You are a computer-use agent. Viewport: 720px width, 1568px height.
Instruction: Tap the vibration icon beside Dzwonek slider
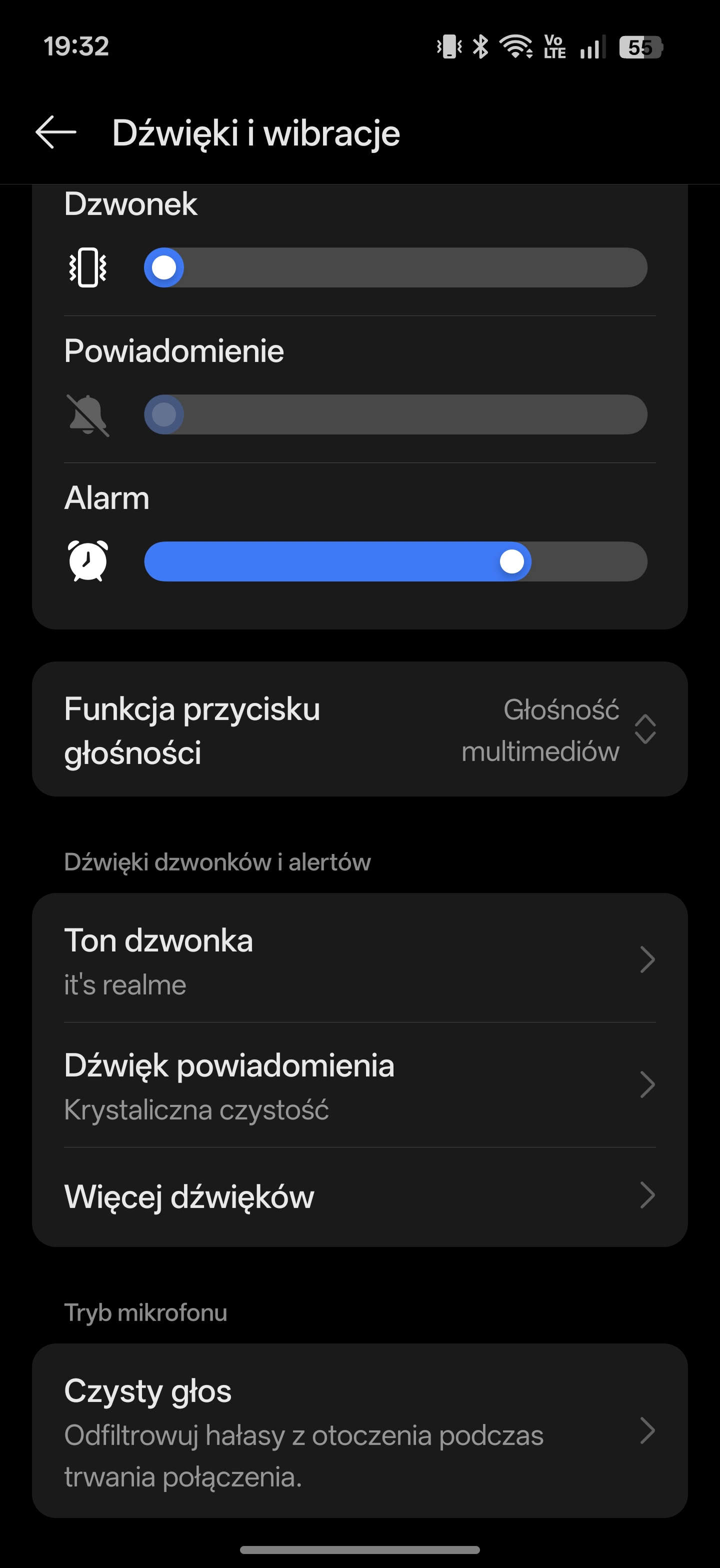pyautogui.click(x=87, y=267)
